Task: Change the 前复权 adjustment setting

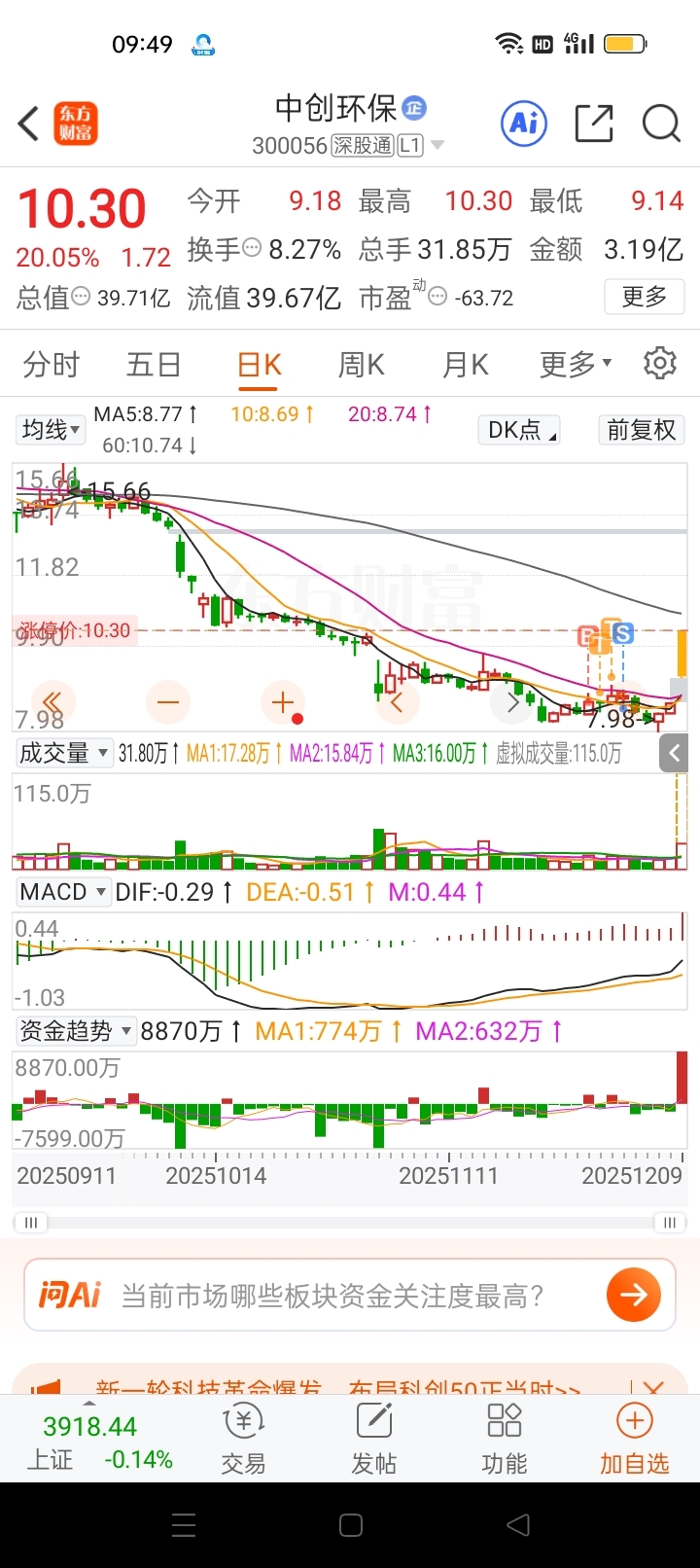Action: pos(641,430)
